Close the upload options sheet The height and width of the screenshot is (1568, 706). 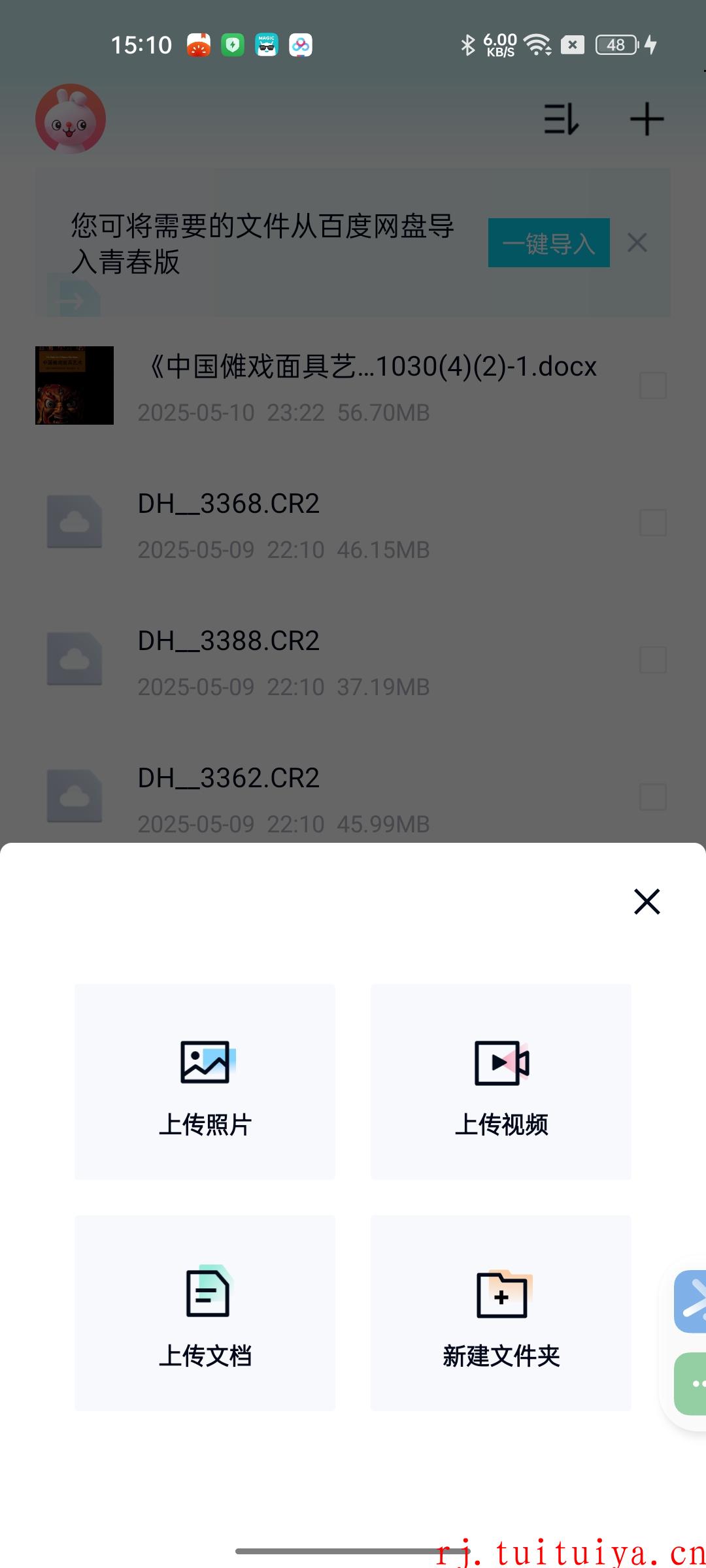click(x=647, y=902)
